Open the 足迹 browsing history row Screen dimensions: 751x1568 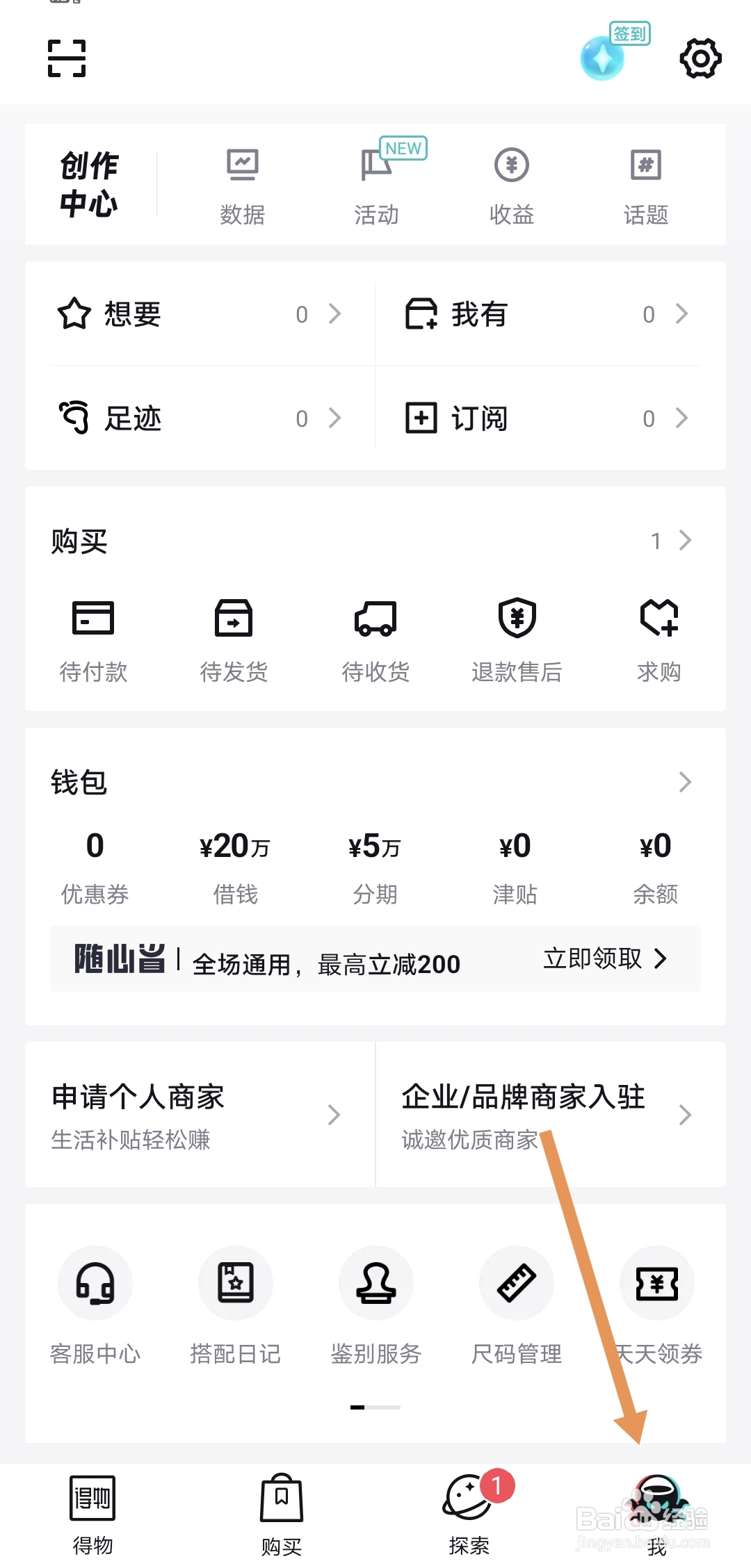(200, 418)
